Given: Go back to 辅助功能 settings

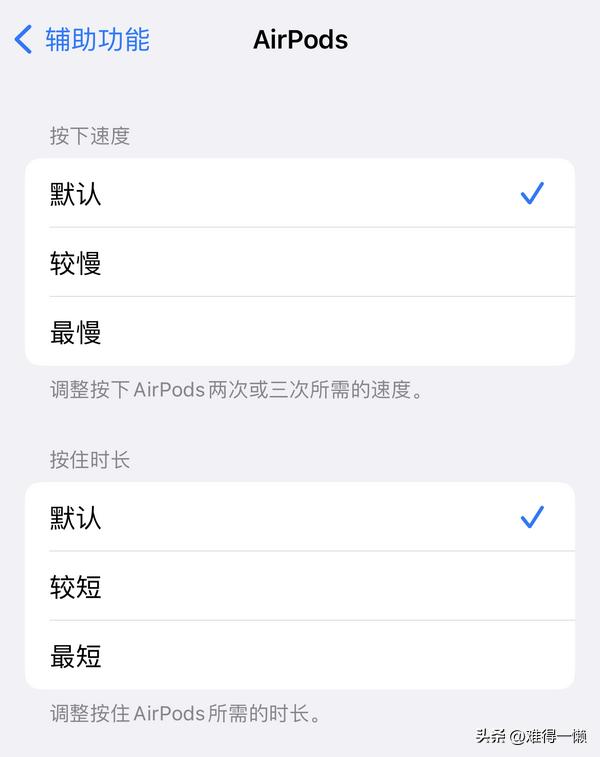Looking at the screenshot, I should pyautogui.click(x=82, y=40).
